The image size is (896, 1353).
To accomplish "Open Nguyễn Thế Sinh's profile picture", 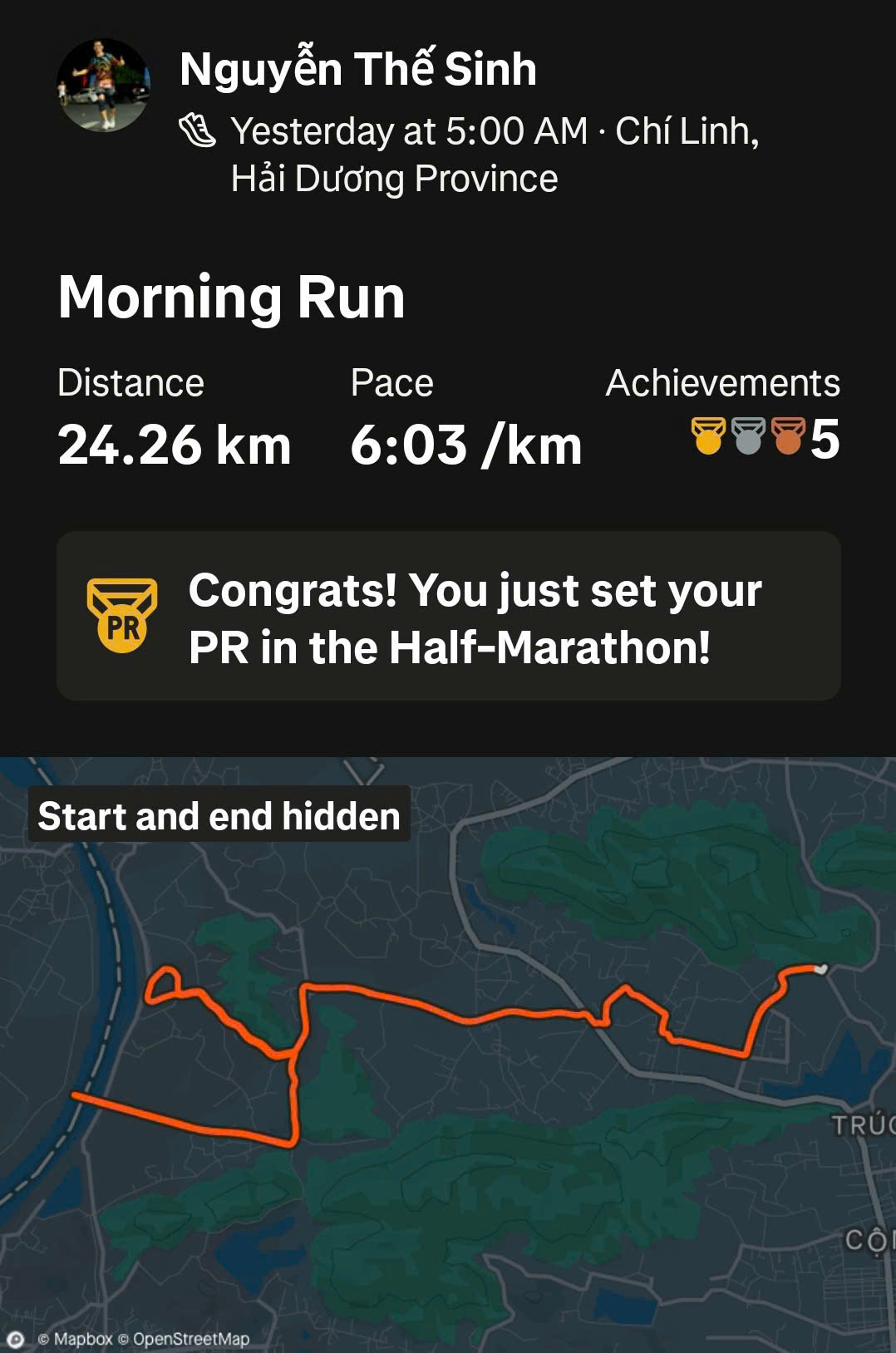I will click(104, 85).
